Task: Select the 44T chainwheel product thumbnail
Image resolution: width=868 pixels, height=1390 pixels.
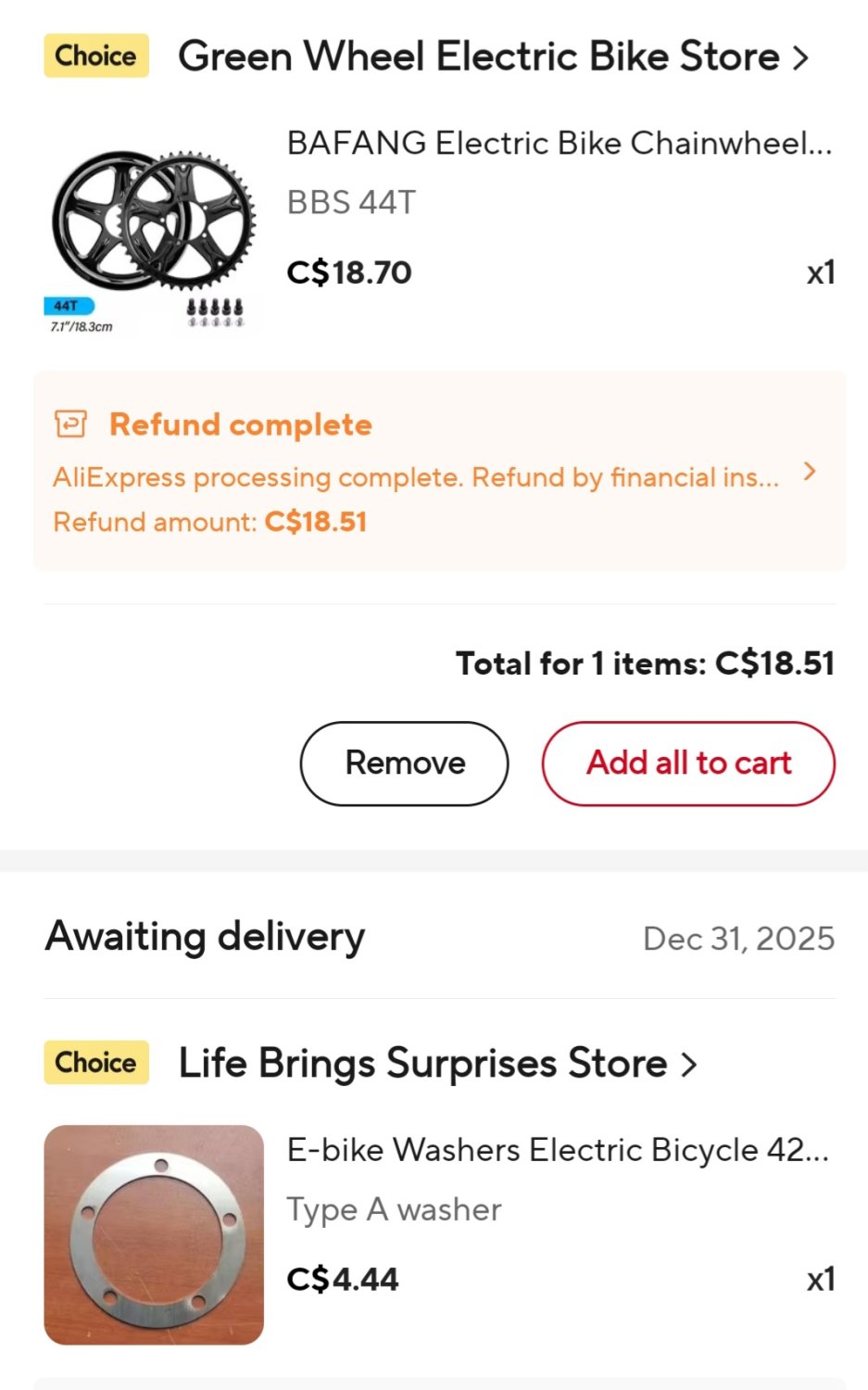Action: tap(153, 229)
